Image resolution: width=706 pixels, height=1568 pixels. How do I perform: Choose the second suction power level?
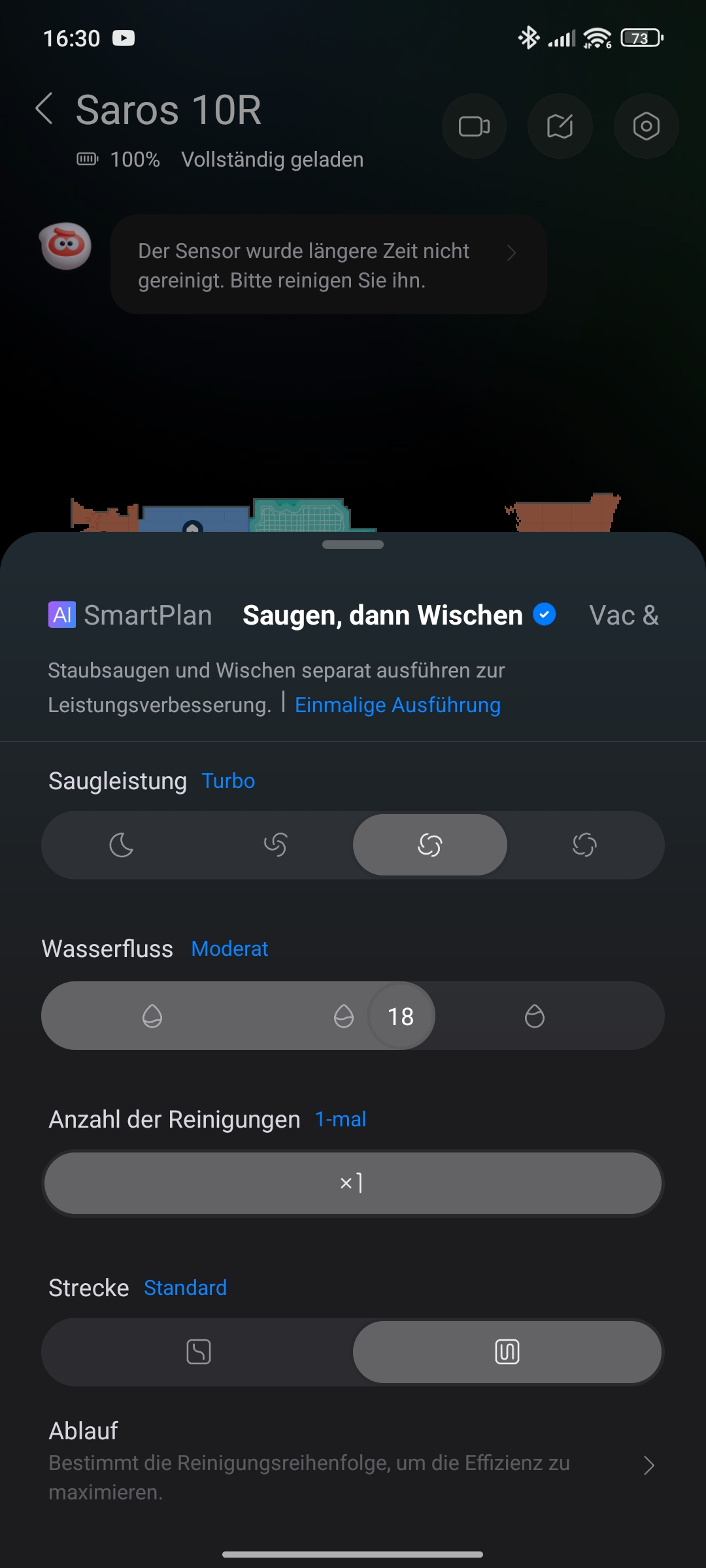pos(275,845)
